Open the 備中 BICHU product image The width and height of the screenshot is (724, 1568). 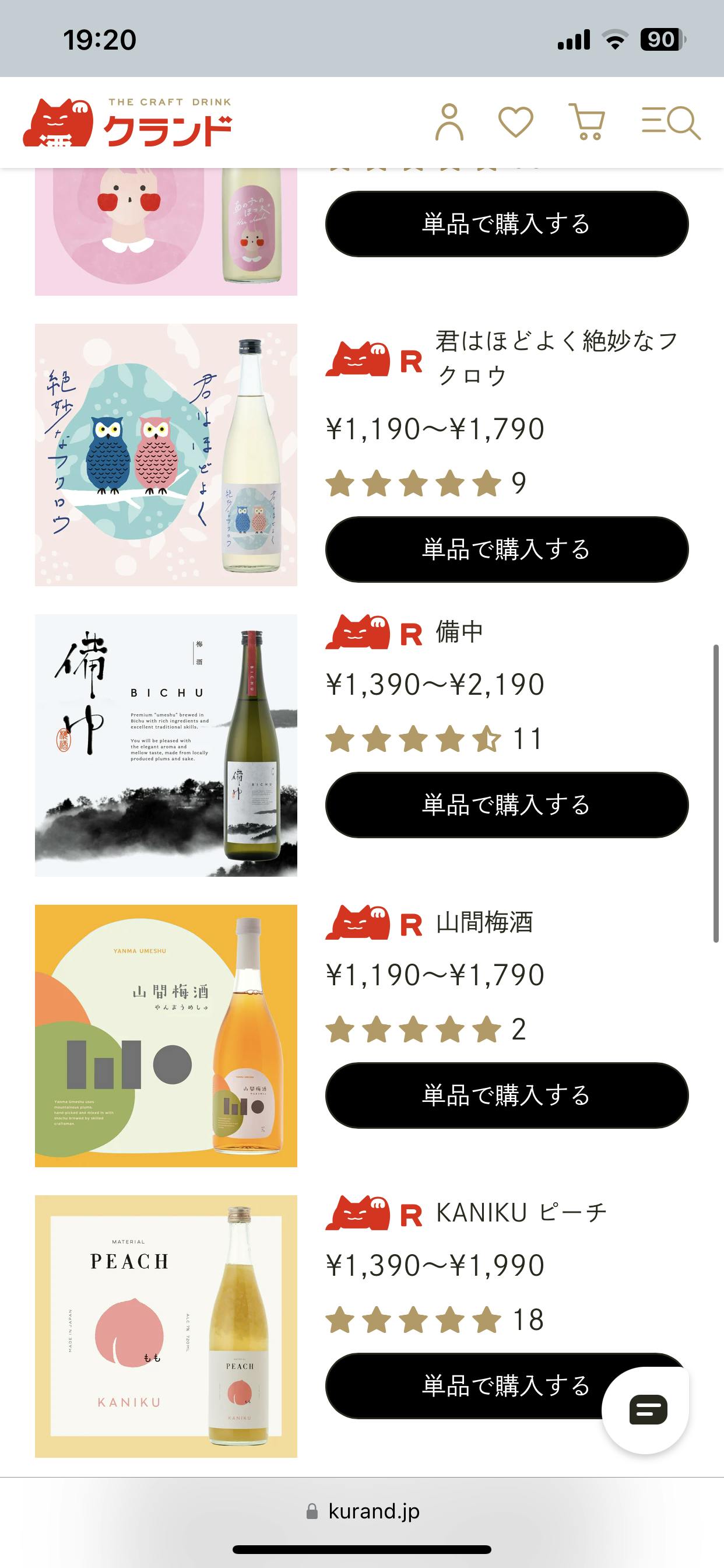166,745
